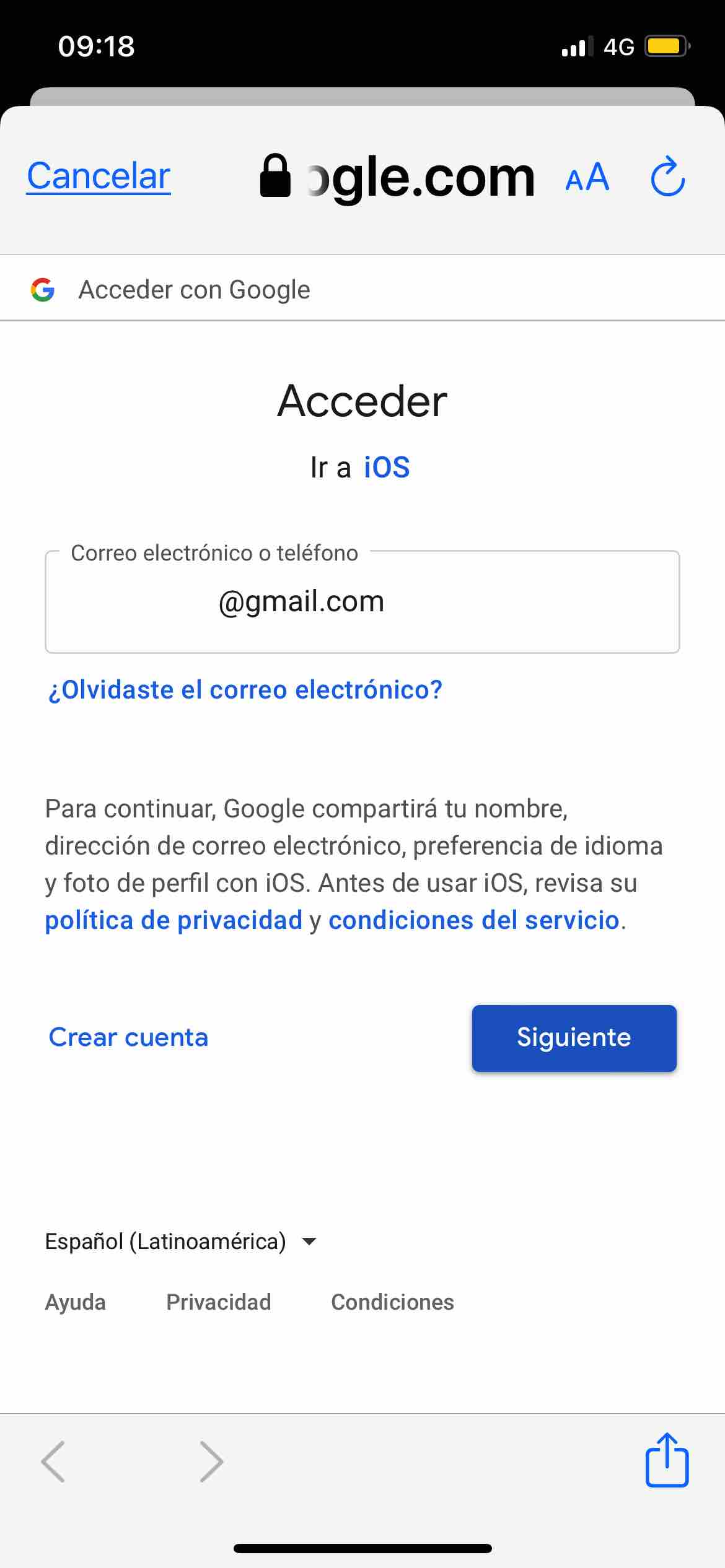Tap Cancelar to close the sign-in sheet
Image resolution: width=725 pixels, height=1568 pixels.
click(99, 176)
